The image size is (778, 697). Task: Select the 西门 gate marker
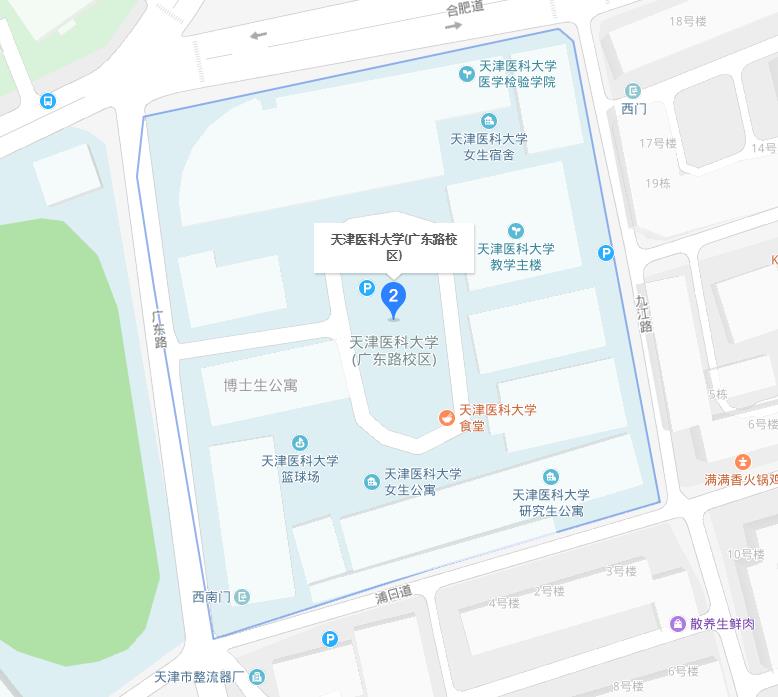pos(634,91)
